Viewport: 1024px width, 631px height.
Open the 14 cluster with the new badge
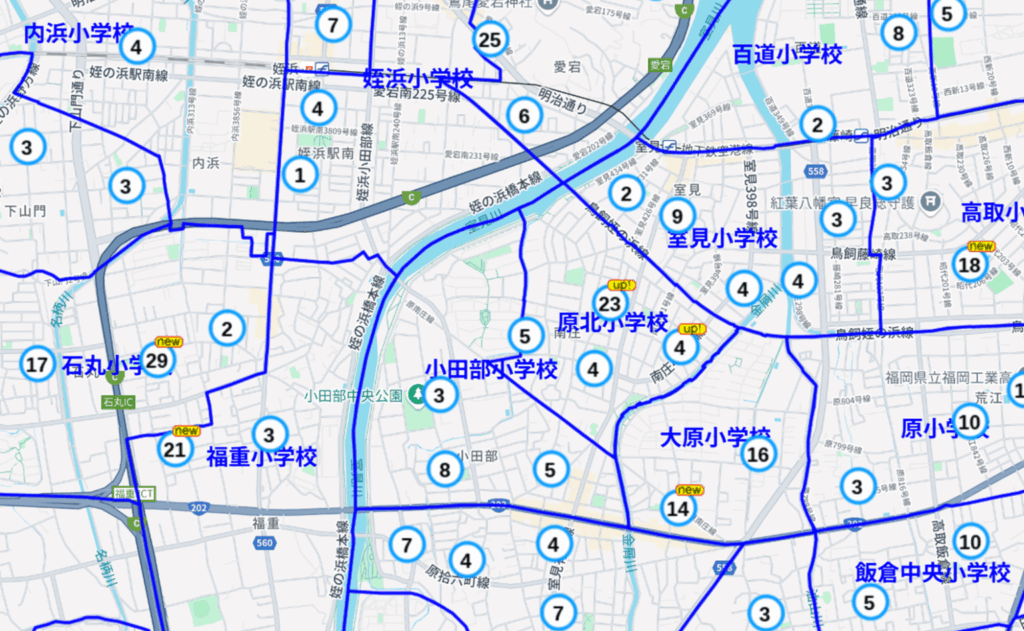click(679, 509)
